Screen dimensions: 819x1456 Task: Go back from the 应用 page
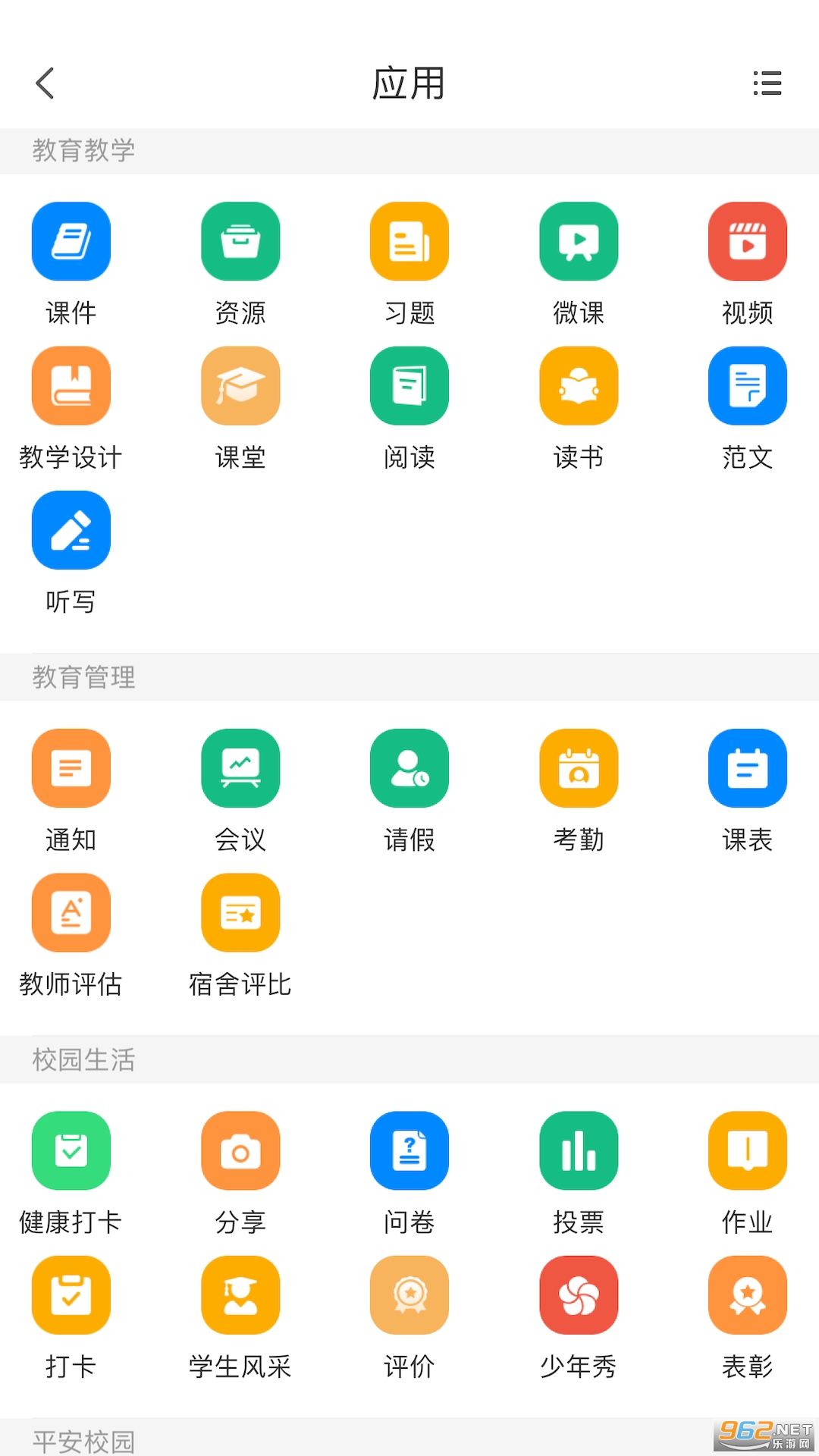click(45, 83)
